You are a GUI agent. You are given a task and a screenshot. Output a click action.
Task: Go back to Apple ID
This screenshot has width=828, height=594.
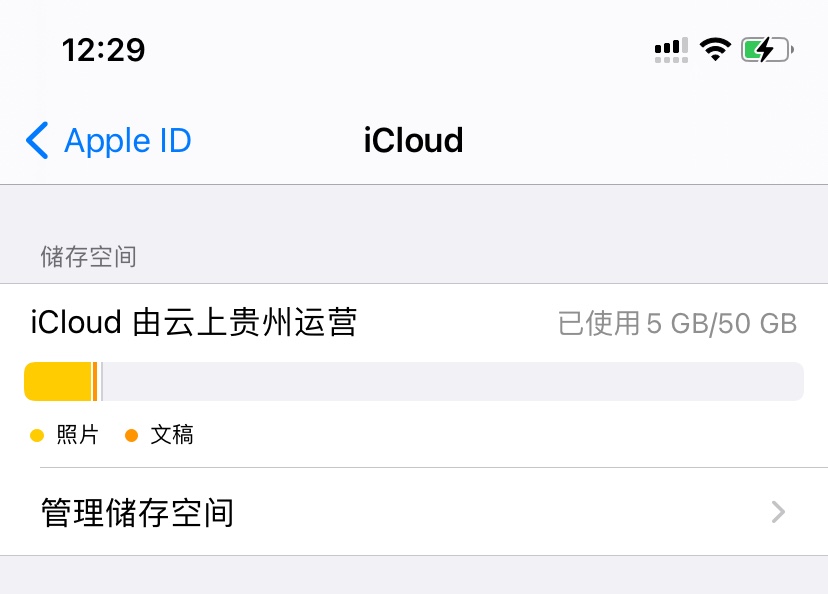click(x=108, y=141)
